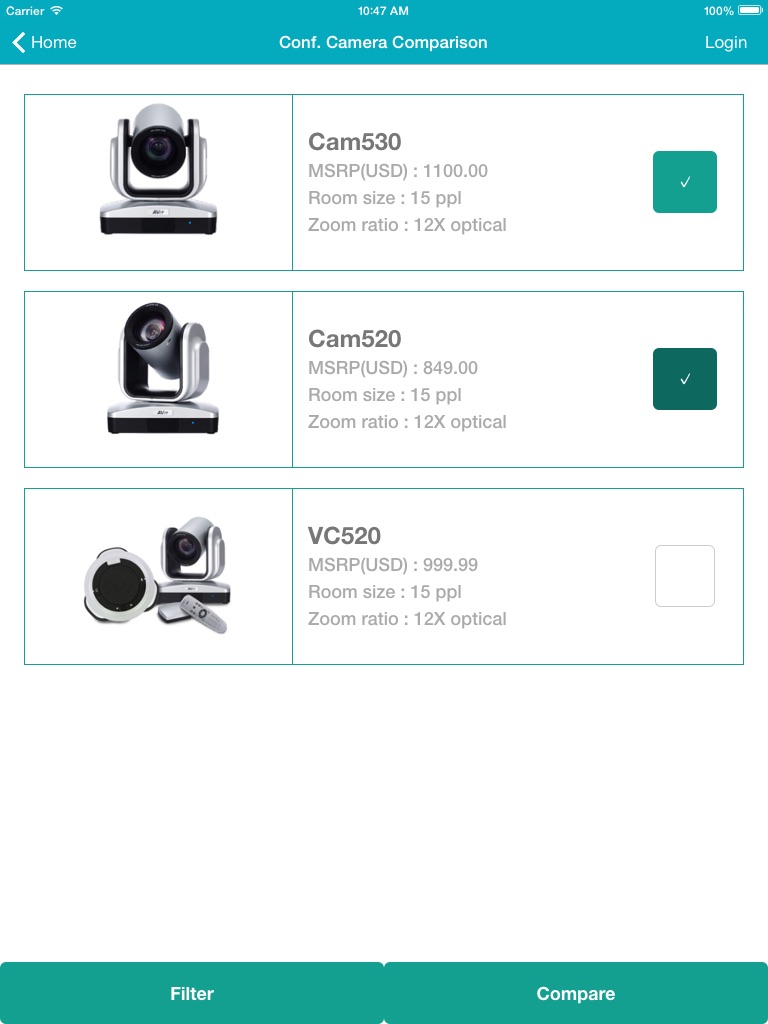768x1024 pixels.
Task: Open the Login screen
Action: coord(725,42)
